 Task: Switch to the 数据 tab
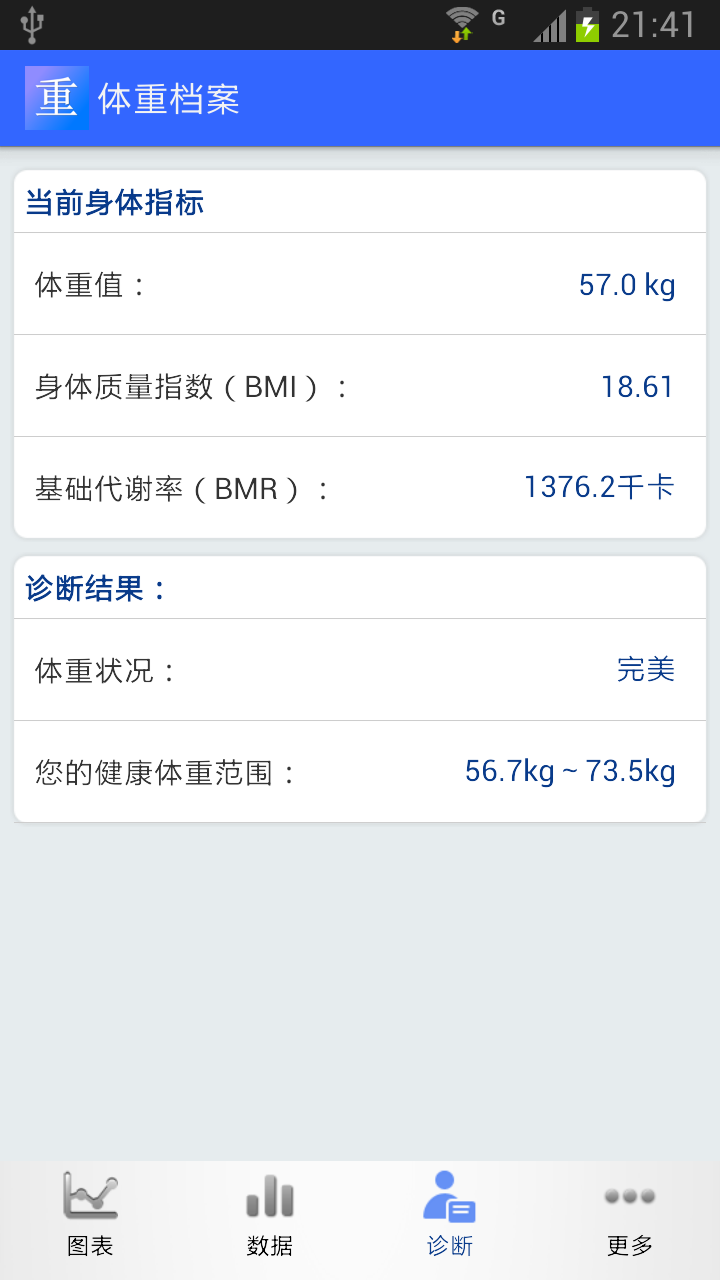pyautogui.click(x=270, y=1215)
